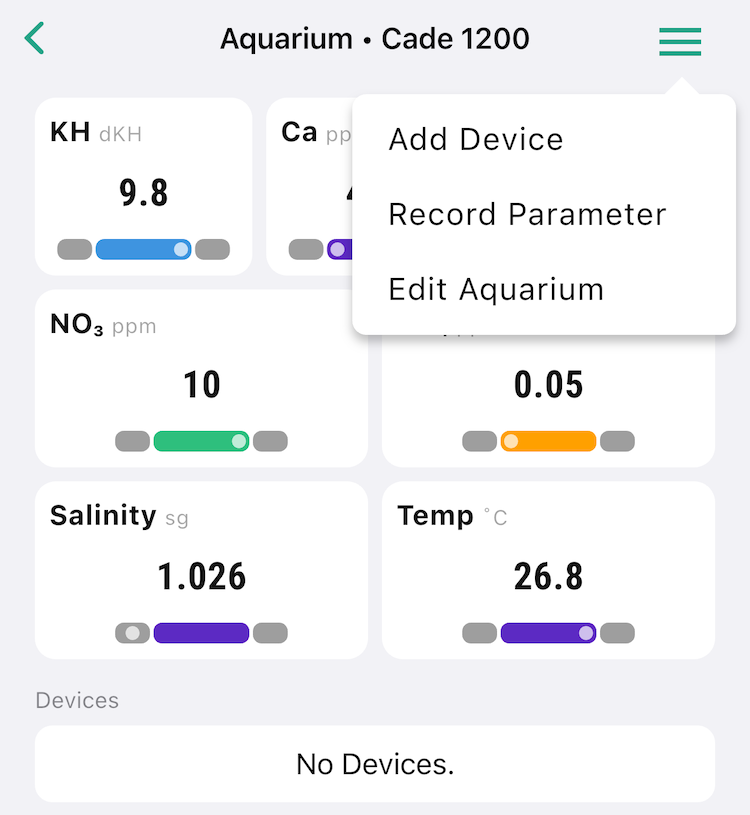Open the NO₃ parameter card
Screen dimensions: 750x815
(201, 380)
